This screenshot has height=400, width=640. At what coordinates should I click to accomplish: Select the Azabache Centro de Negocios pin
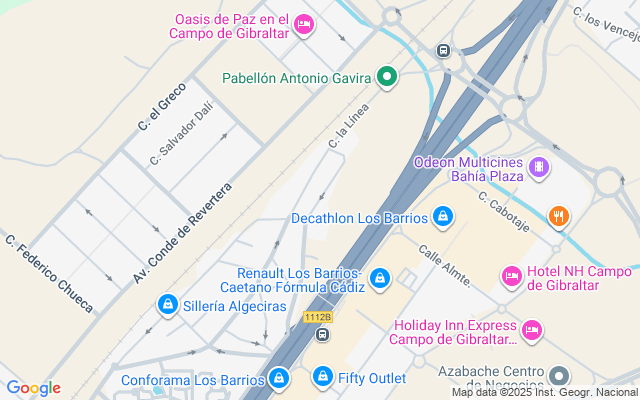[x=559, y=376]
